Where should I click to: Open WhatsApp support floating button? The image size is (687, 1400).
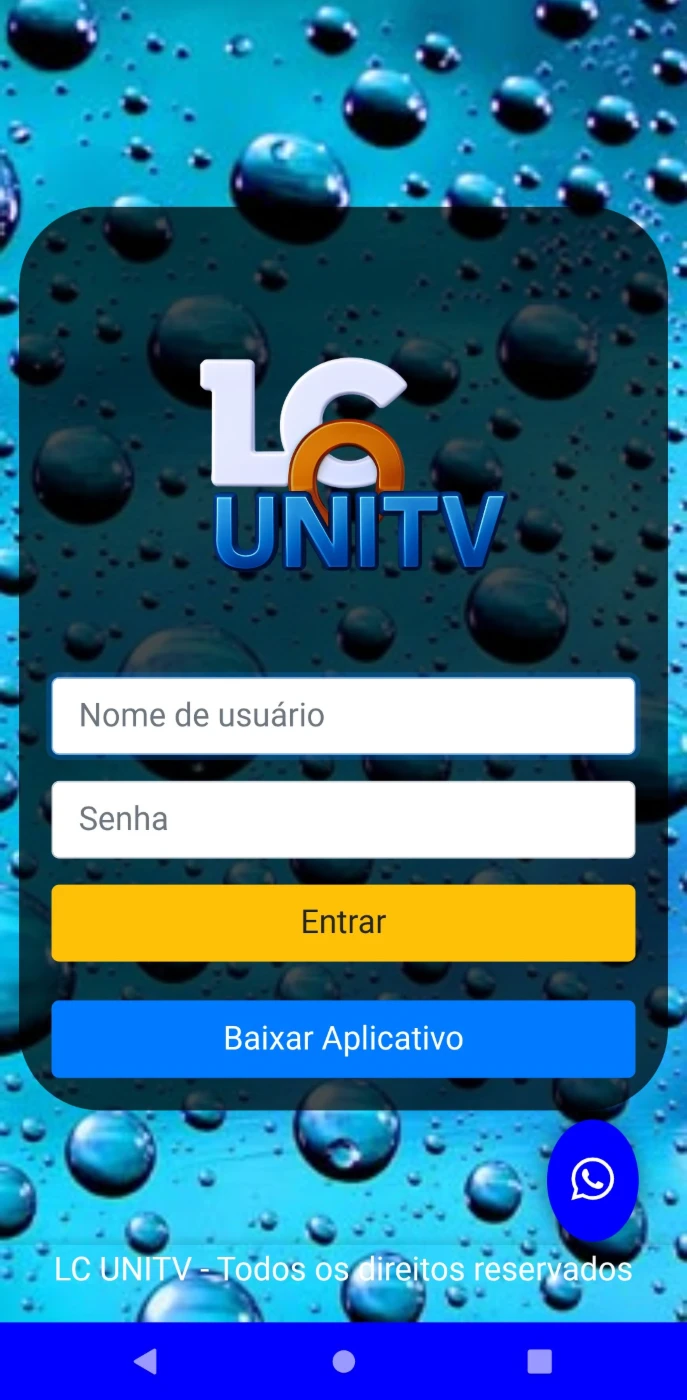click(592, 1180)
